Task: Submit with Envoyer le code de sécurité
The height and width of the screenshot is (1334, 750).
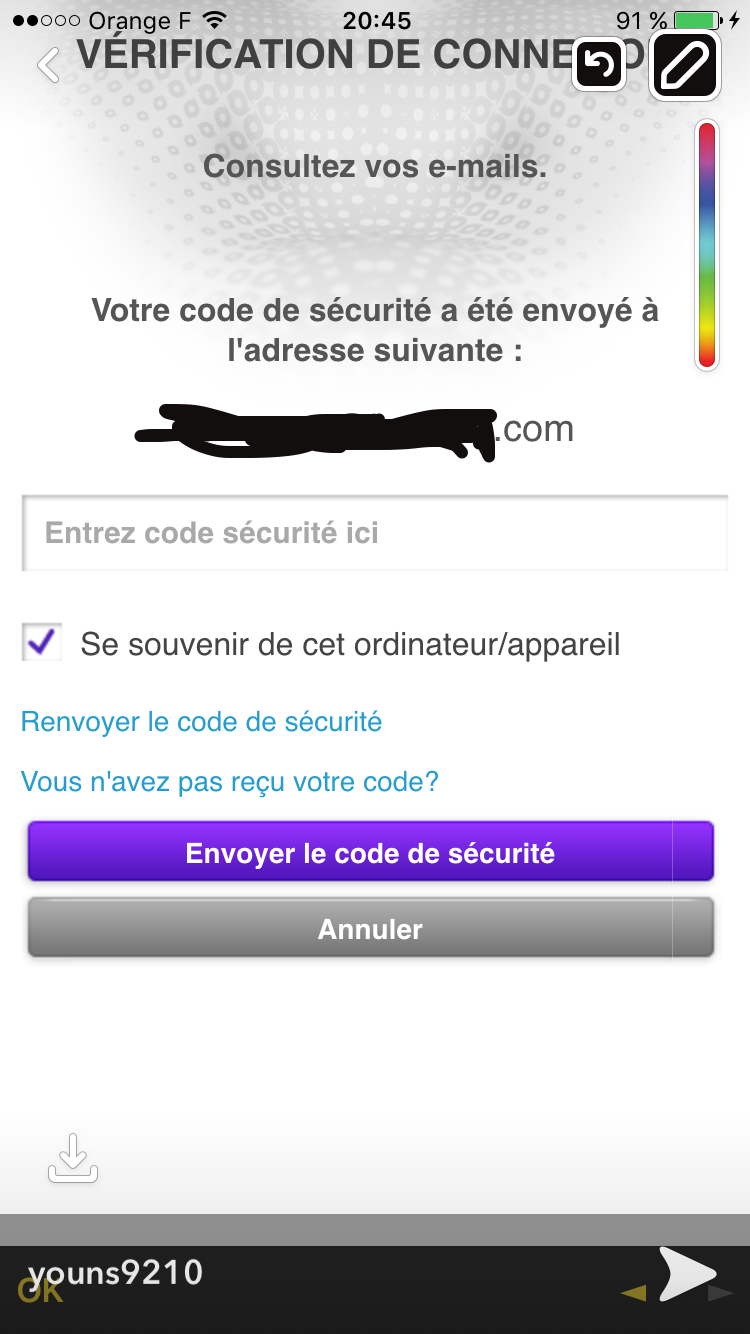Action: coord(371,852)
